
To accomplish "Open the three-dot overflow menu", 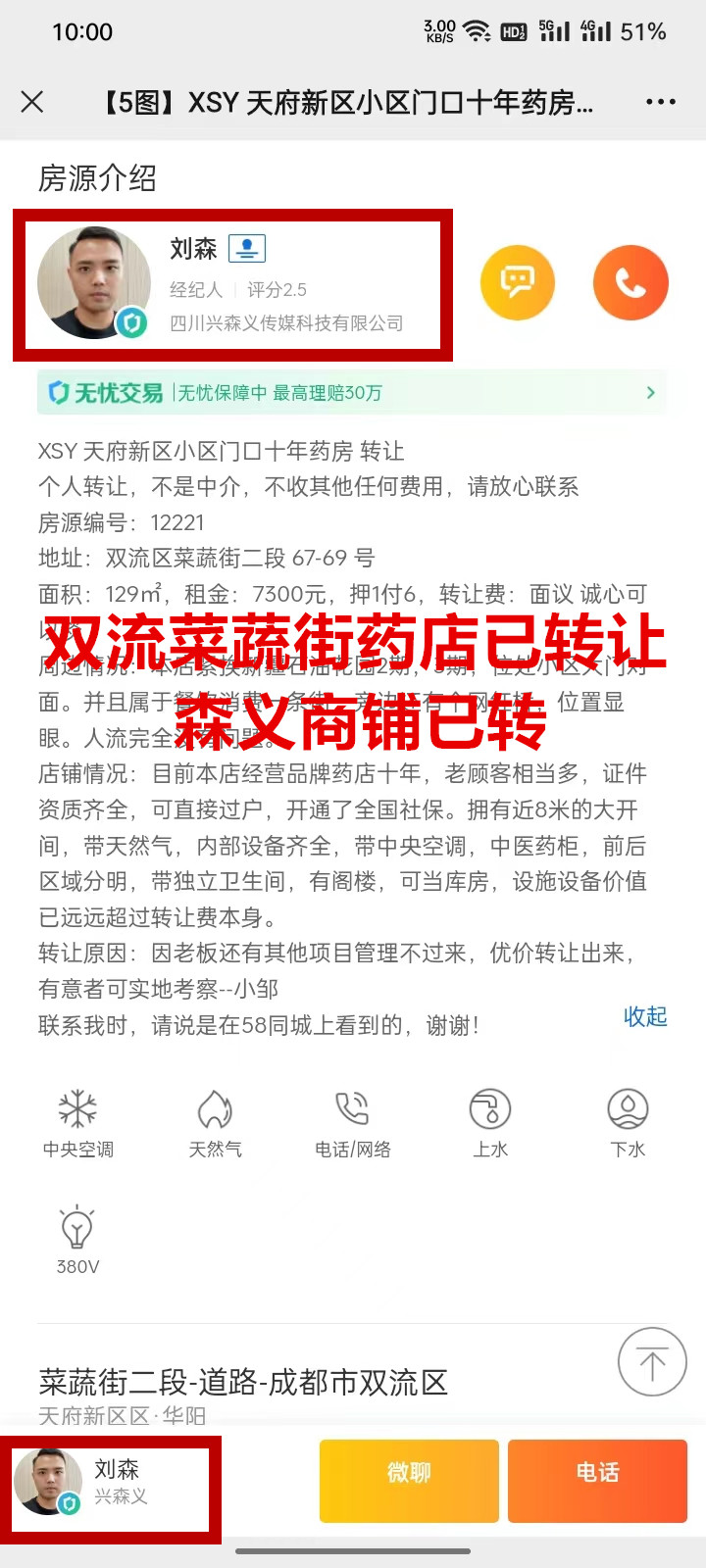I will point(660,102).
